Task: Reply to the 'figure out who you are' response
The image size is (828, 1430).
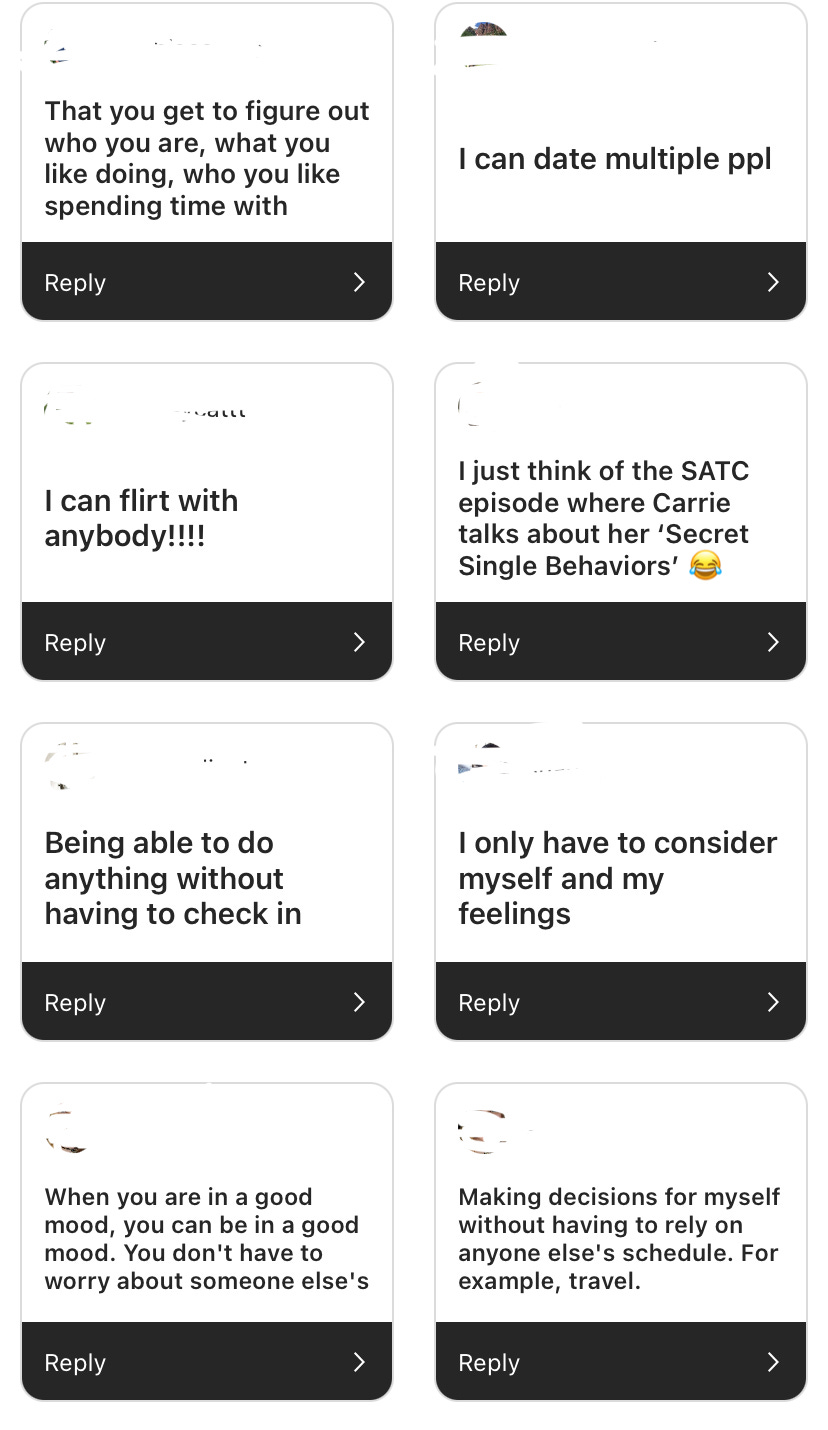Action: pyautogui.click(x=207, y=282)
